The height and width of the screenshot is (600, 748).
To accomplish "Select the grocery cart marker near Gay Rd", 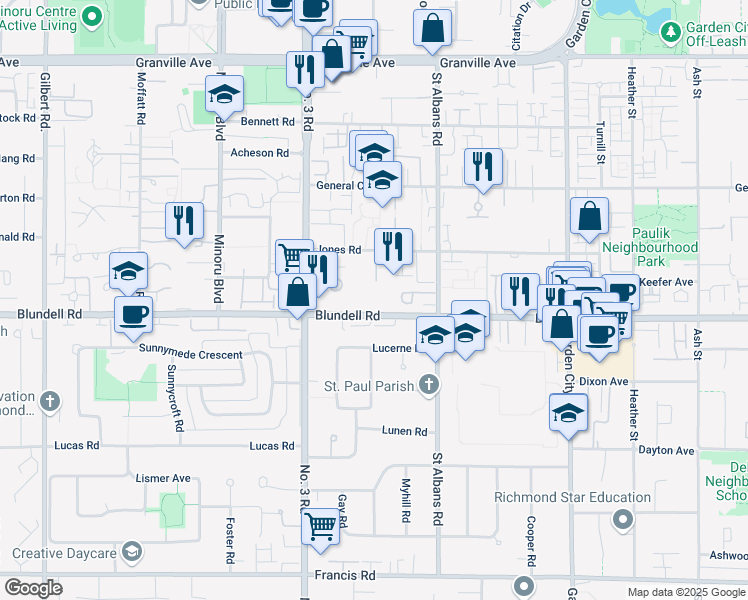I will [320, 524].
